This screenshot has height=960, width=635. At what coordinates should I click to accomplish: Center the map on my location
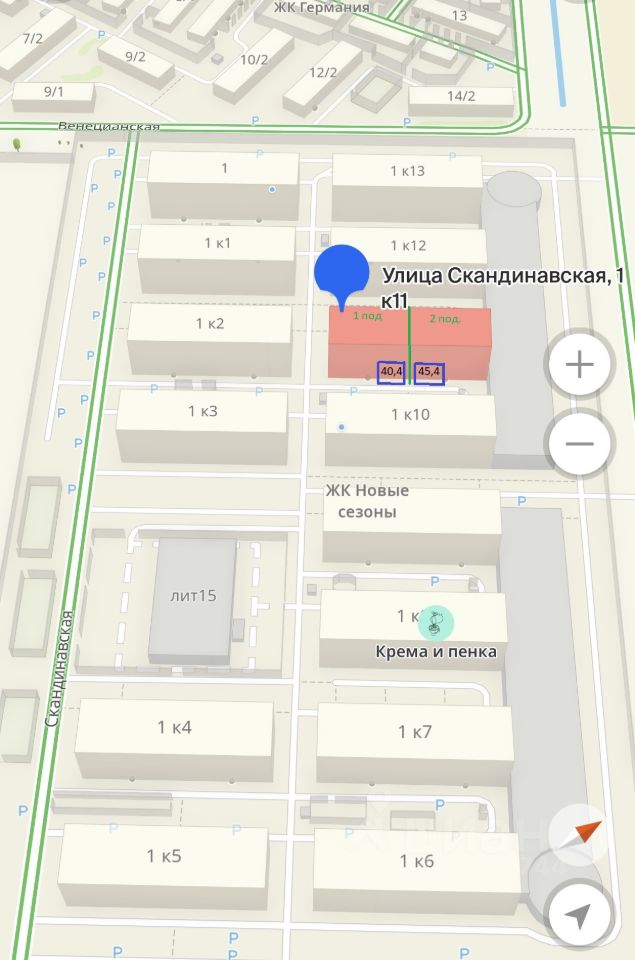coord(580,913)
